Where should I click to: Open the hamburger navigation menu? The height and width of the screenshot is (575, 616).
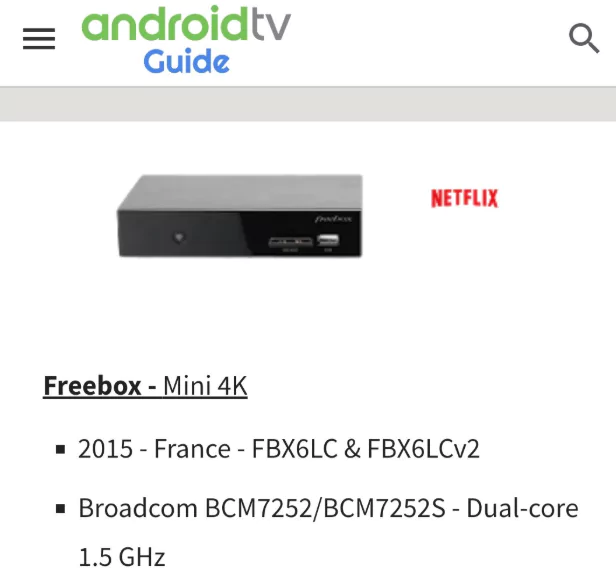click(39, 39)
